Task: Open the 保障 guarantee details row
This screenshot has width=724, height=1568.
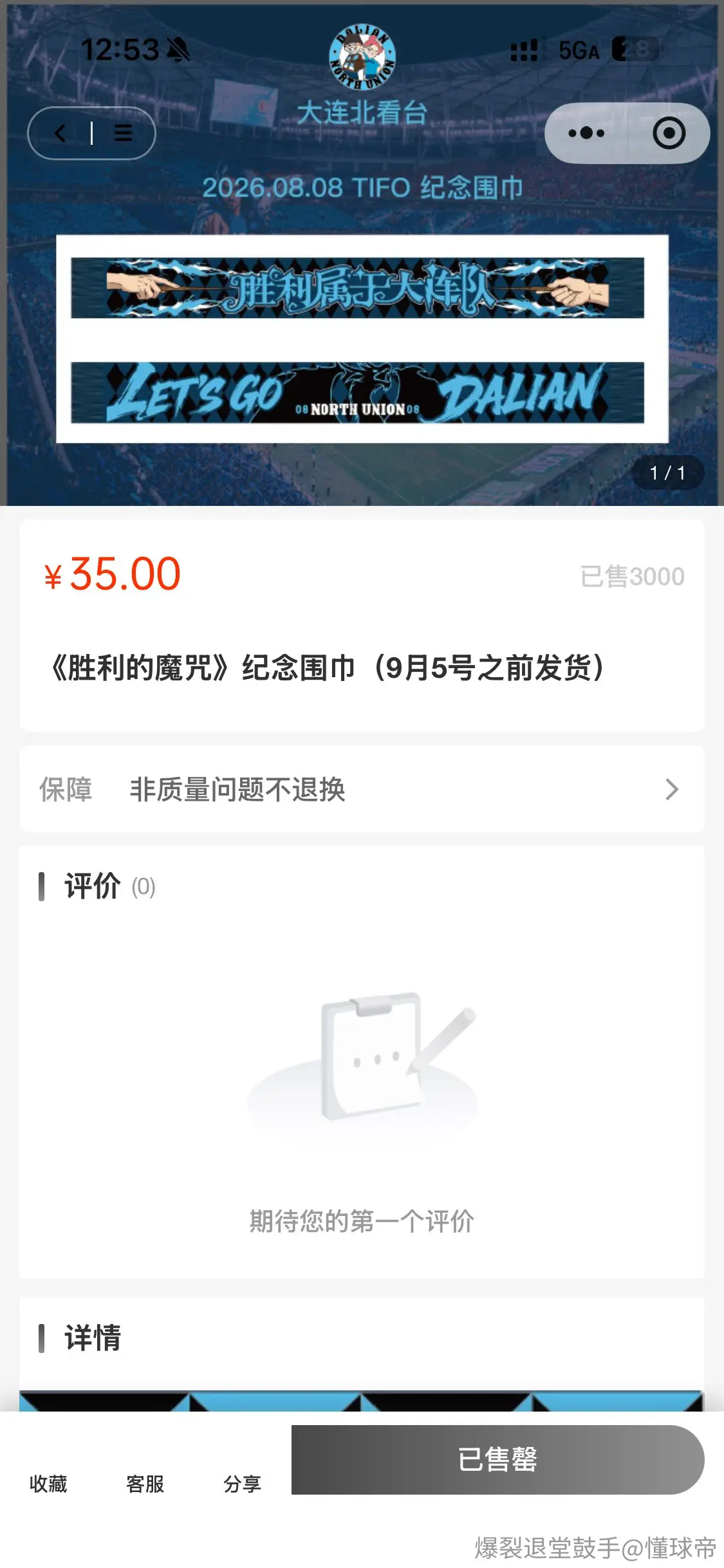Action: 362,789
